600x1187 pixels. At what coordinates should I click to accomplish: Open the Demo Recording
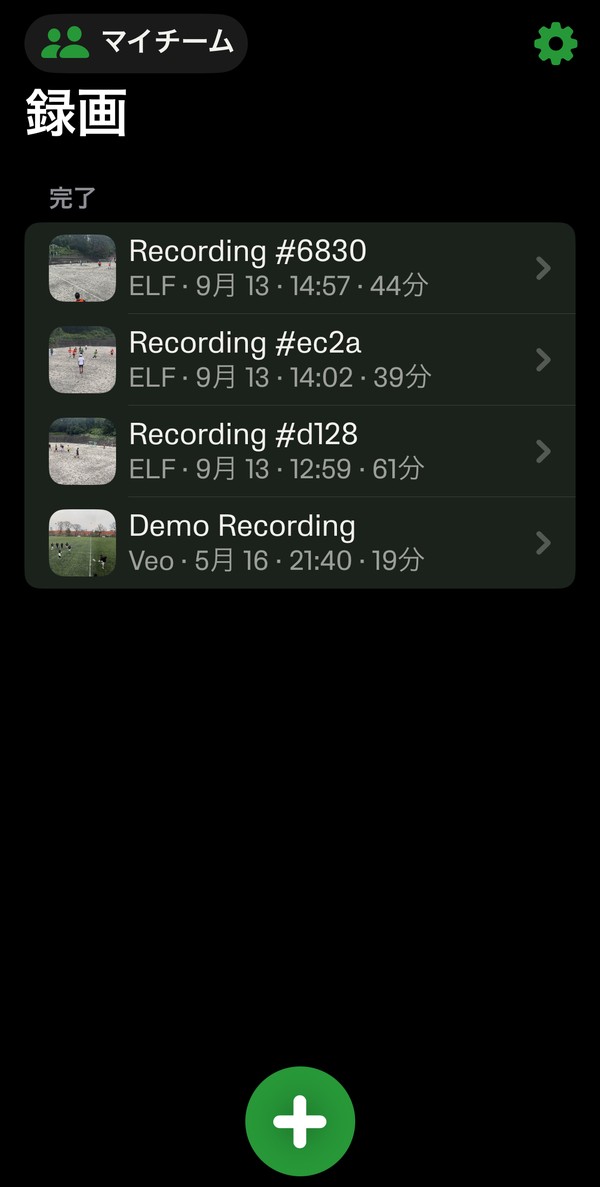[300, 543]
